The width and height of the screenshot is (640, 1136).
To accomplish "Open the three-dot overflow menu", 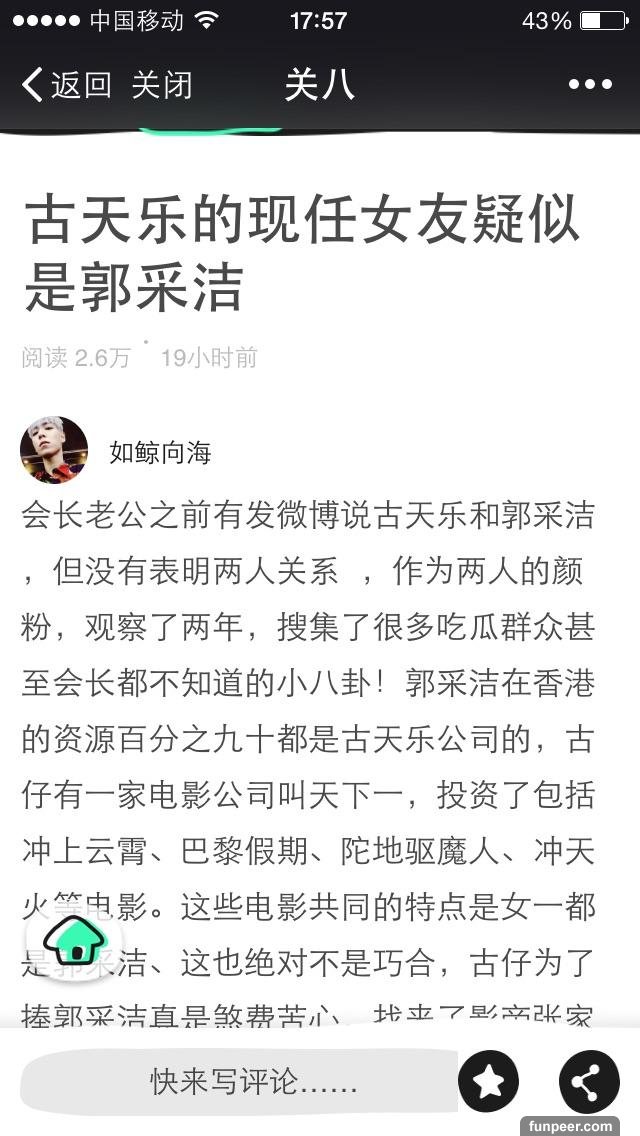I will [590, 85].
